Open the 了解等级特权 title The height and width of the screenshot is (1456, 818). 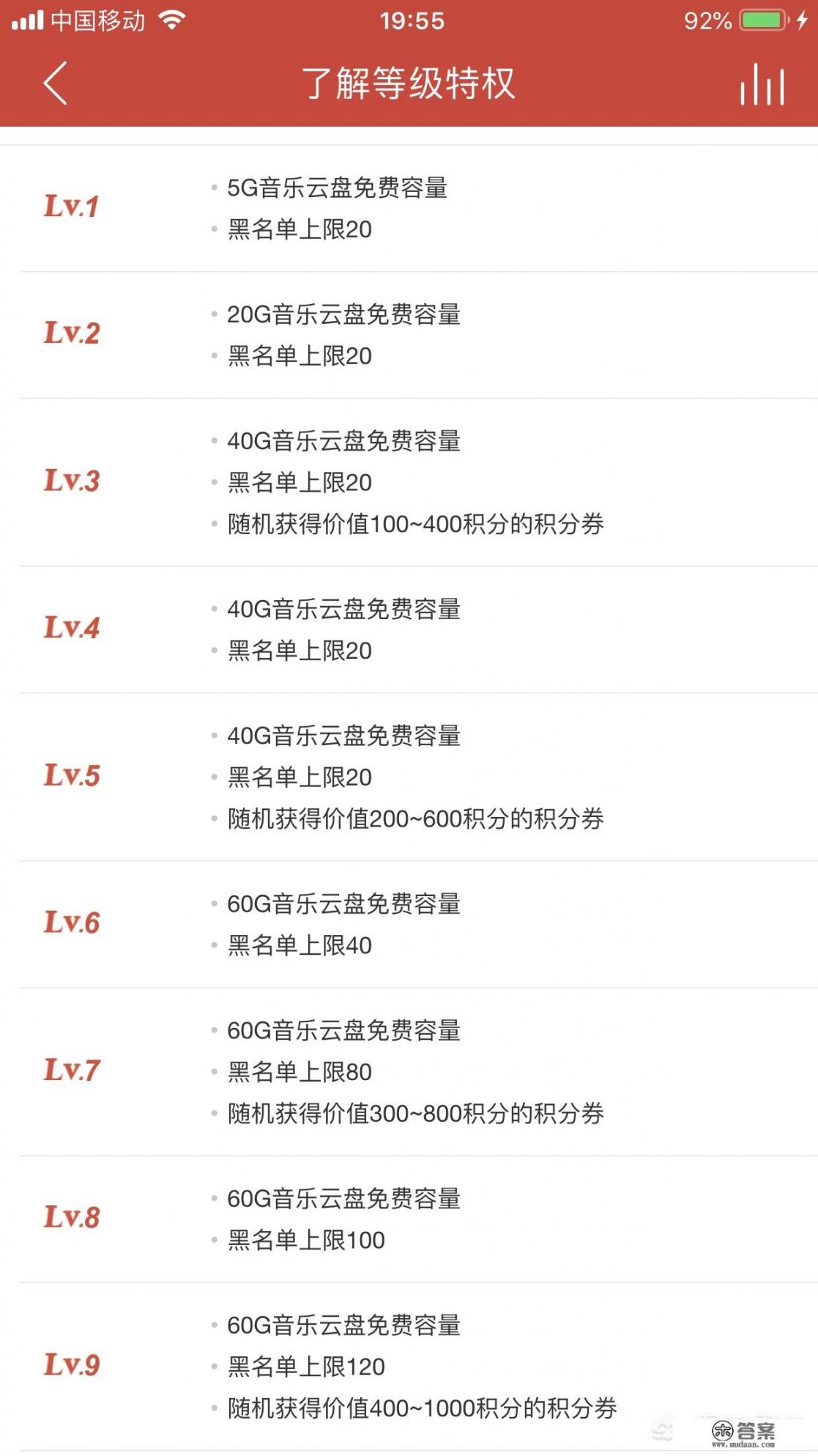tap(409, 84)
